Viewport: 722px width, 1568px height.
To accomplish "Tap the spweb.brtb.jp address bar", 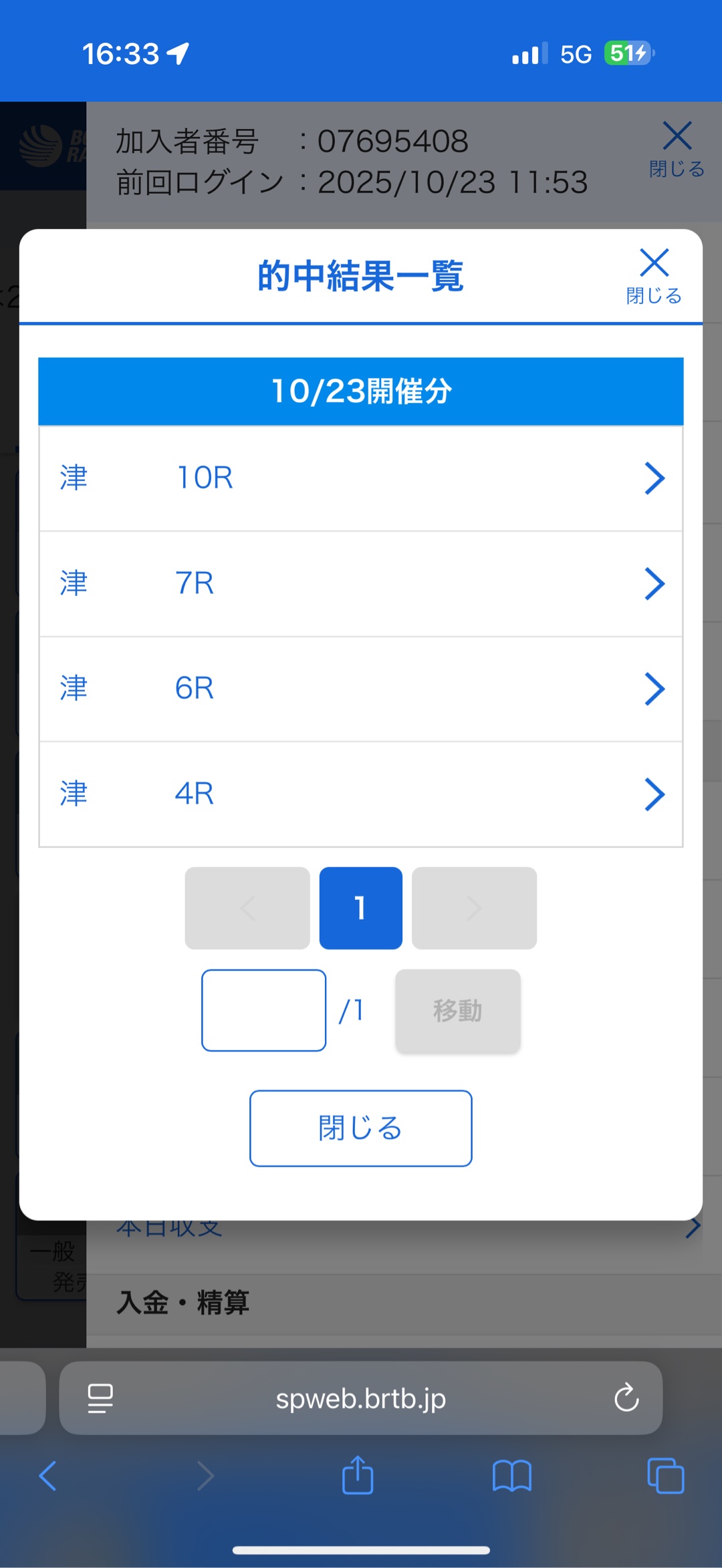I will (361, 1398).
